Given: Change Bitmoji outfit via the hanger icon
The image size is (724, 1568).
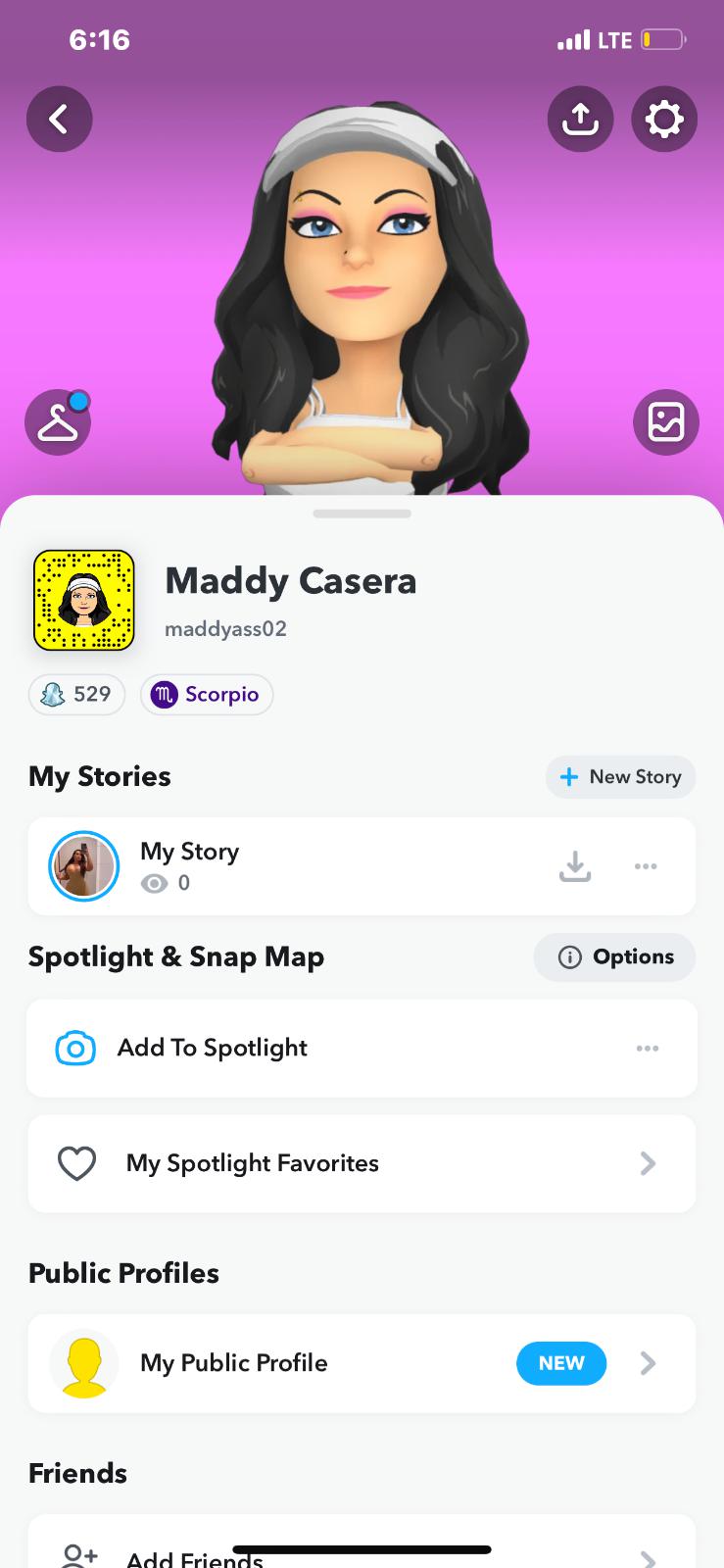Looking at the screenshot, I should (58, 422).
